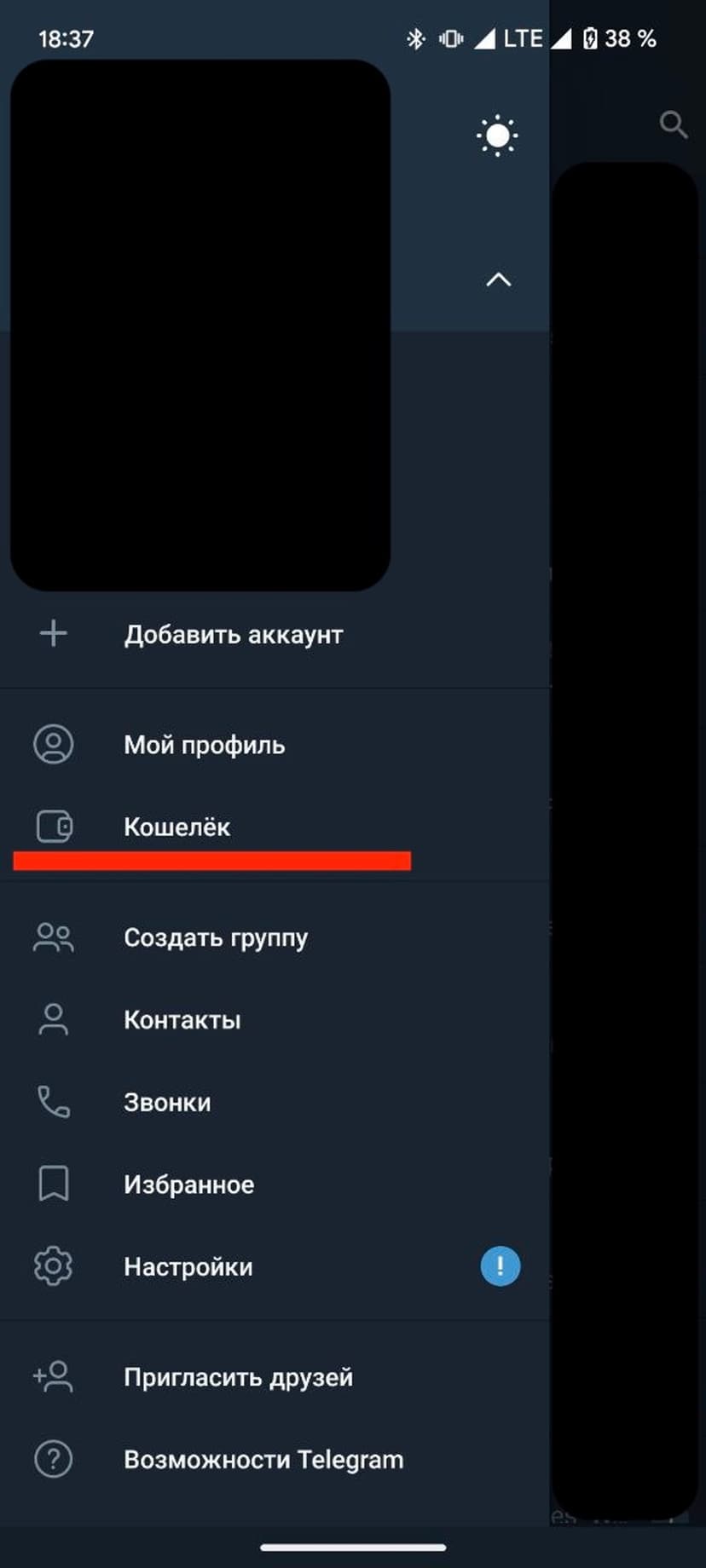This screenshot has height=1568, width=706.
Task: Choose Пригласить друзей
Action: coord(238,1377)
